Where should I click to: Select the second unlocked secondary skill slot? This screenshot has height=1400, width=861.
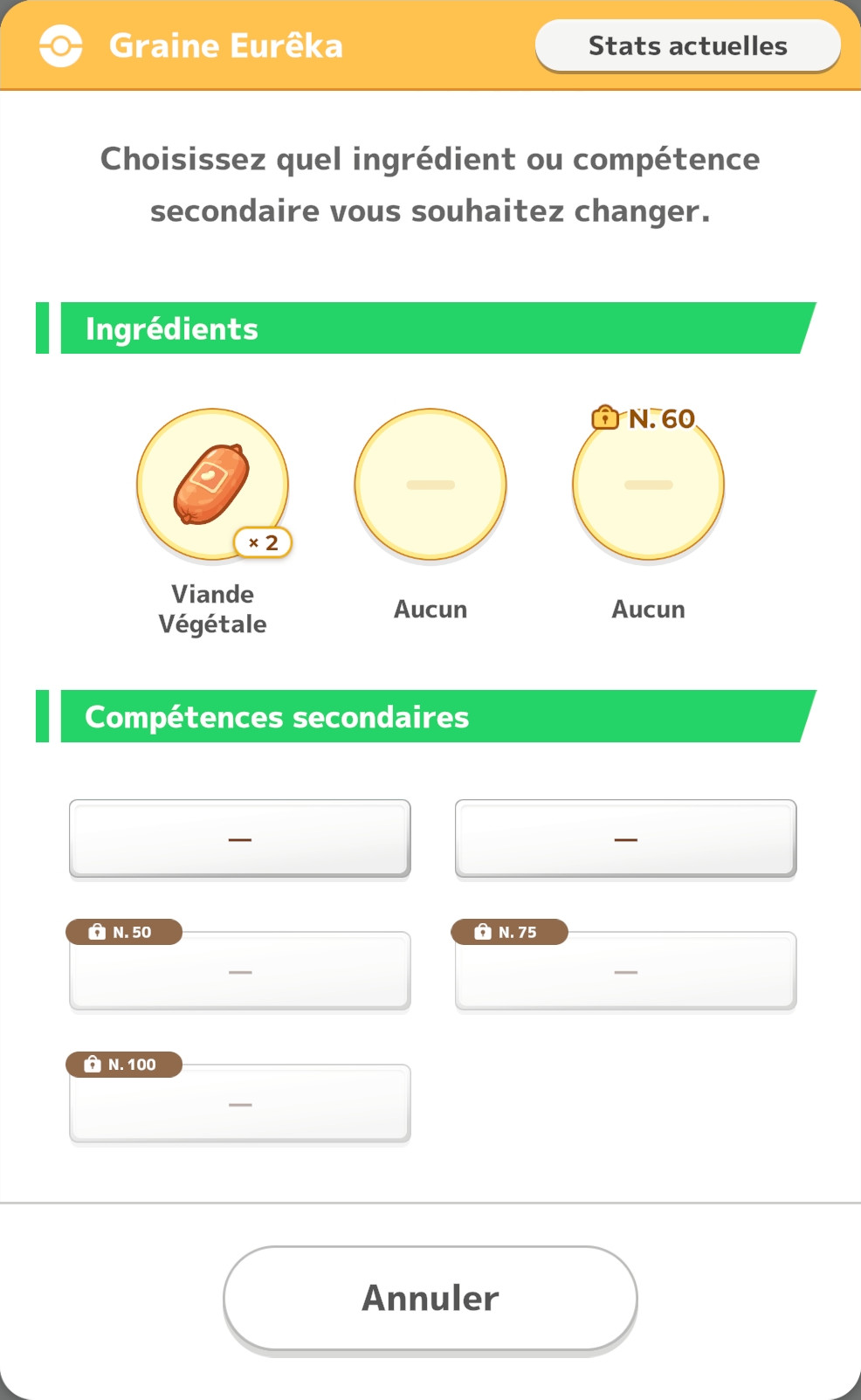point(625,838)
